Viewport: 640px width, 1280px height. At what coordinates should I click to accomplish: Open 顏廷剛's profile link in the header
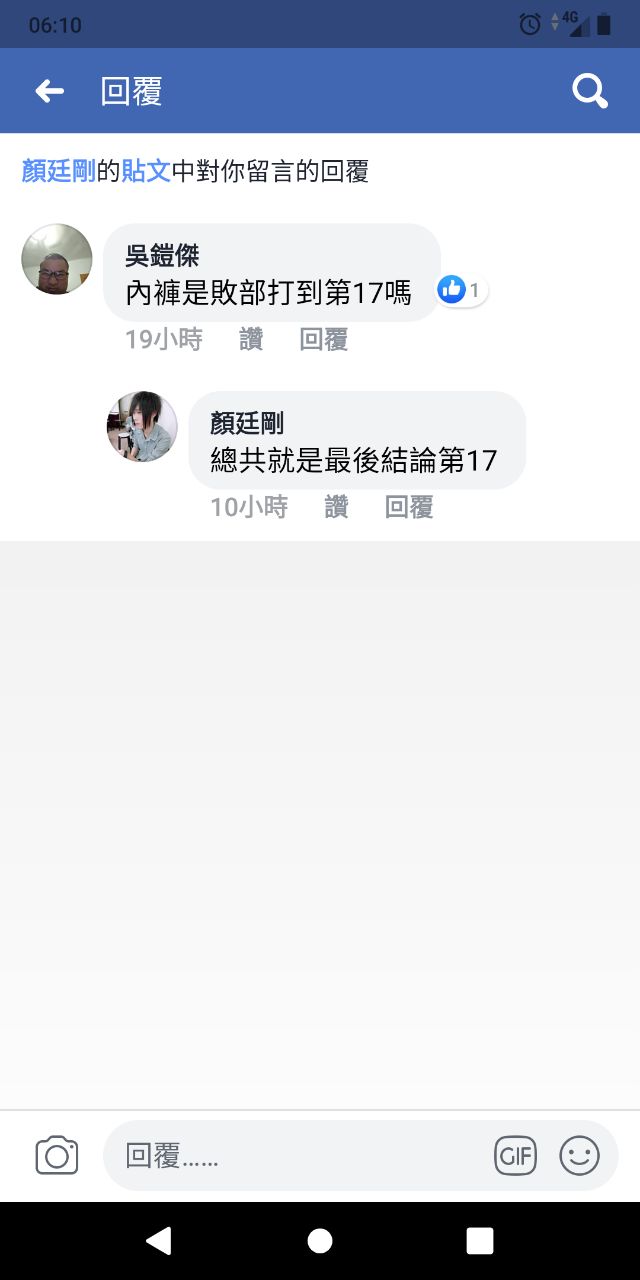pos(58,171)
